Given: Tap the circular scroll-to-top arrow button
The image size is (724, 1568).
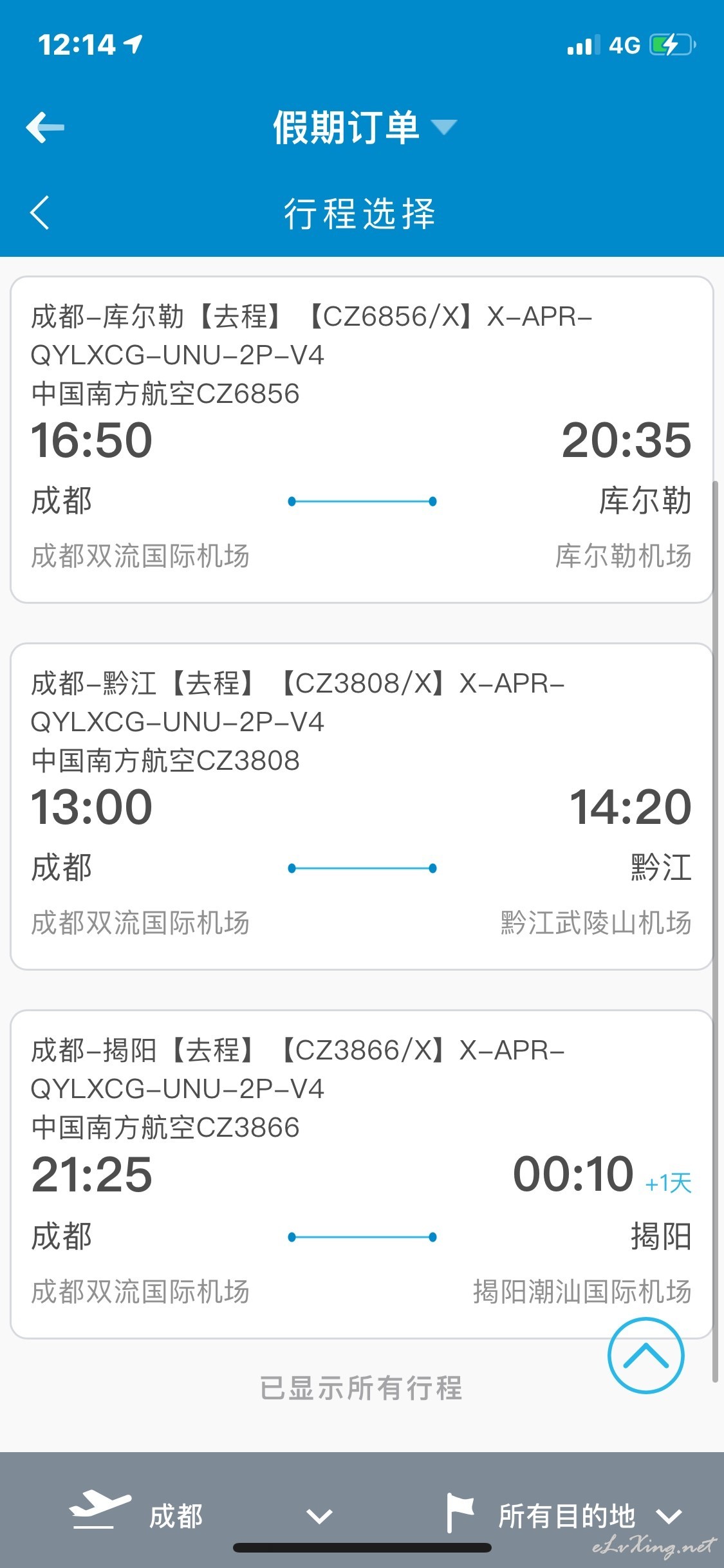Looking at the screenshot, I should [x=645, y=1355].
